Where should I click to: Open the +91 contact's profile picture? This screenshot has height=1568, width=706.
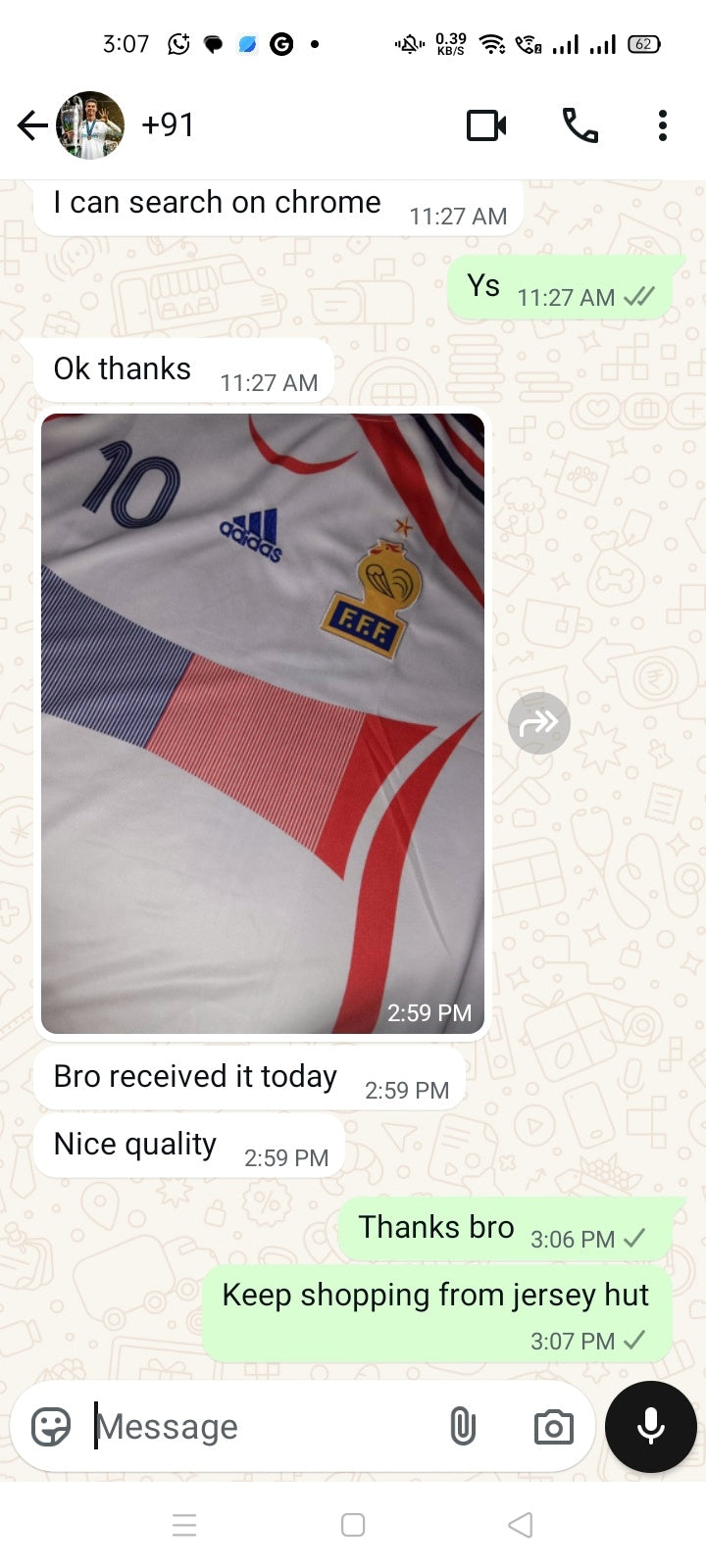tap(91, 125)
